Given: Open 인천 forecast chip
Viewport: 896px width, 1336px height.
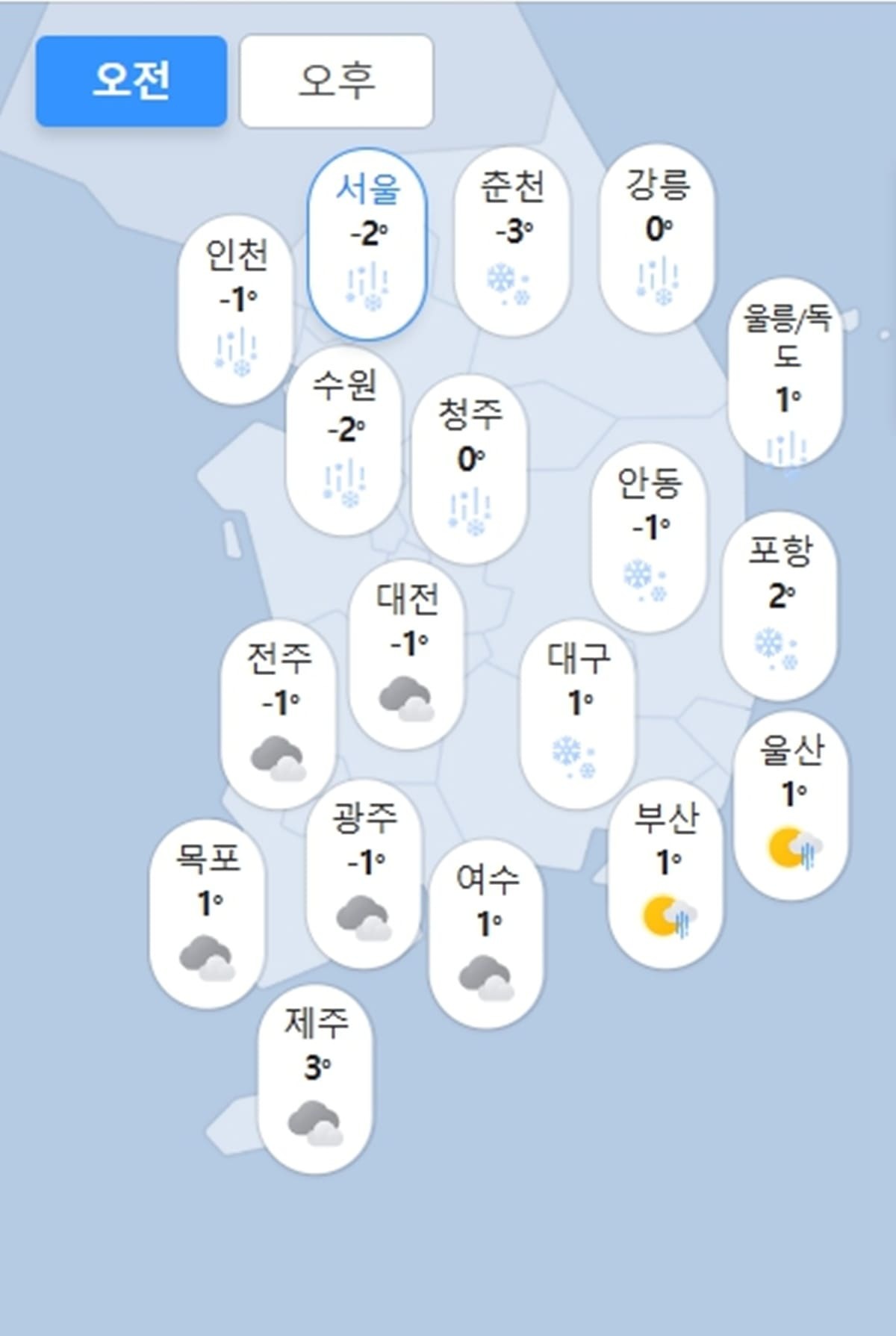Looking at the screenshot, I should tap(236, 310).
